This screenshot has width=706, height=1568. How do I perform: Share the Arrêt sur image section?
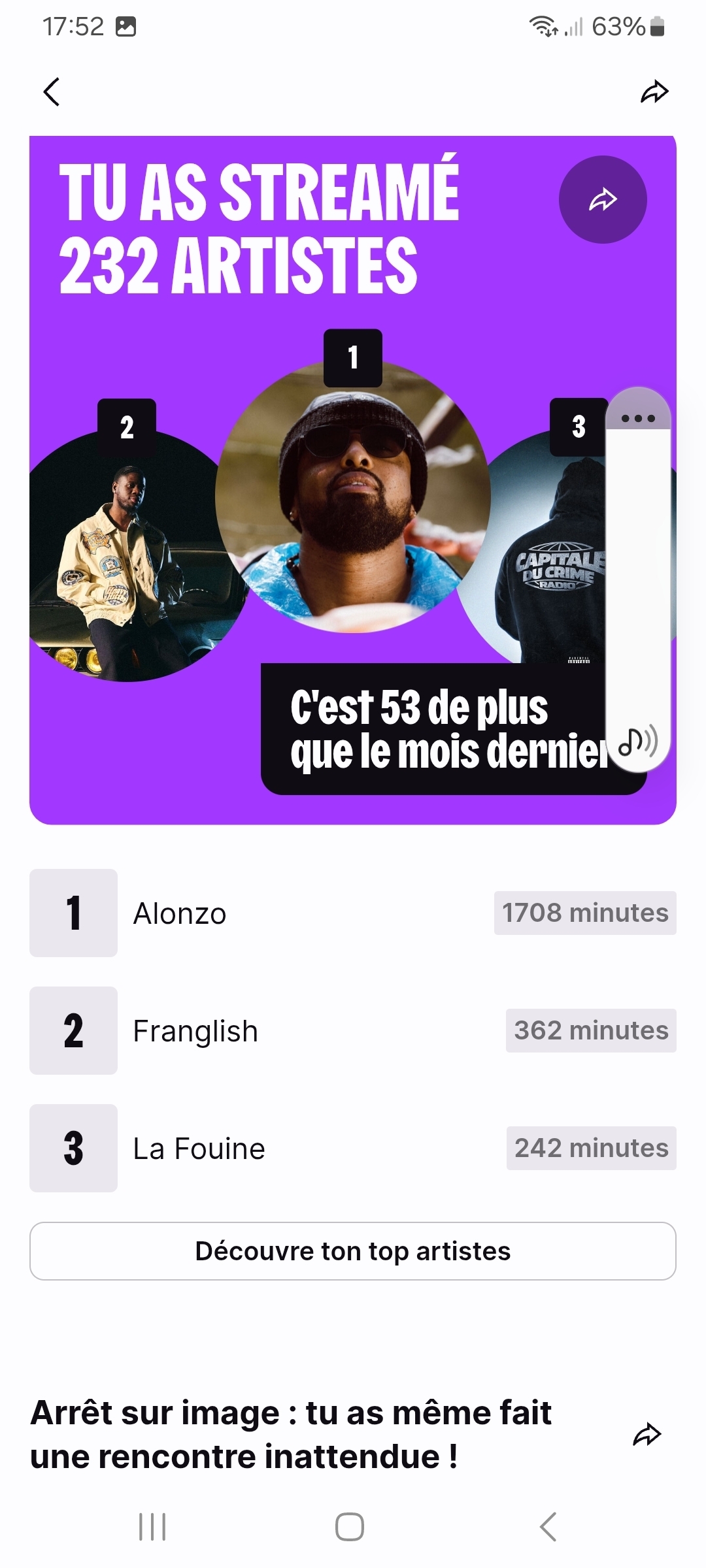pos(647,1435)
